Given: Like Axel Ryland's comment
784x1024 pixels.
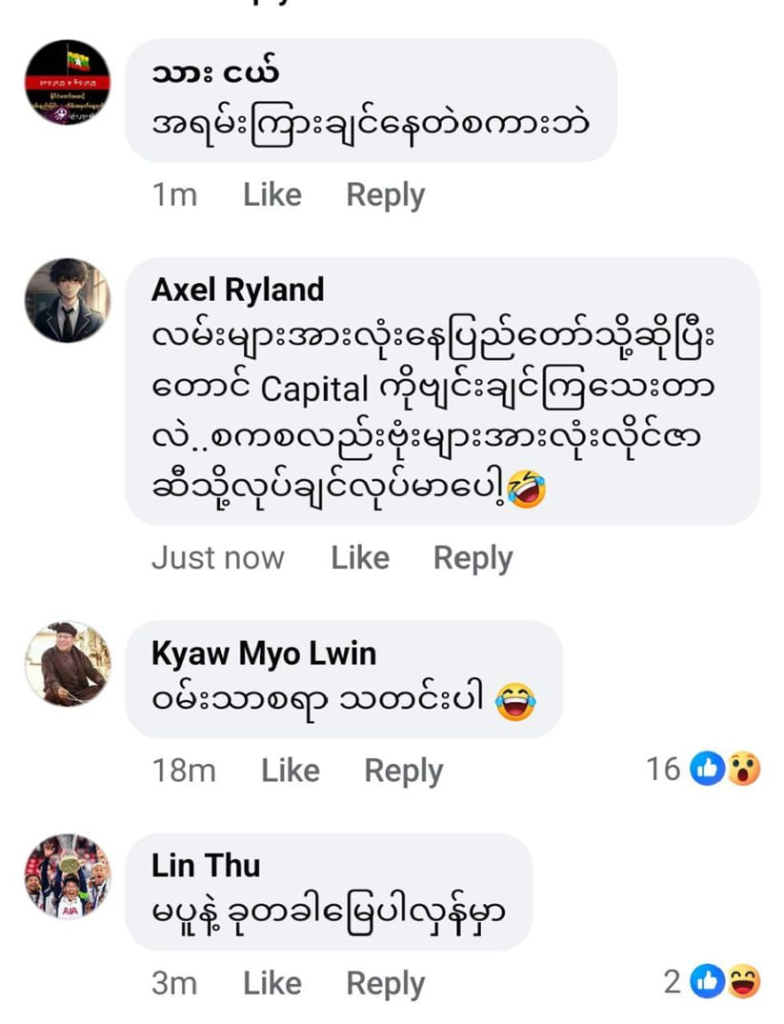Looking at the screenshot, I should (360, 558).
